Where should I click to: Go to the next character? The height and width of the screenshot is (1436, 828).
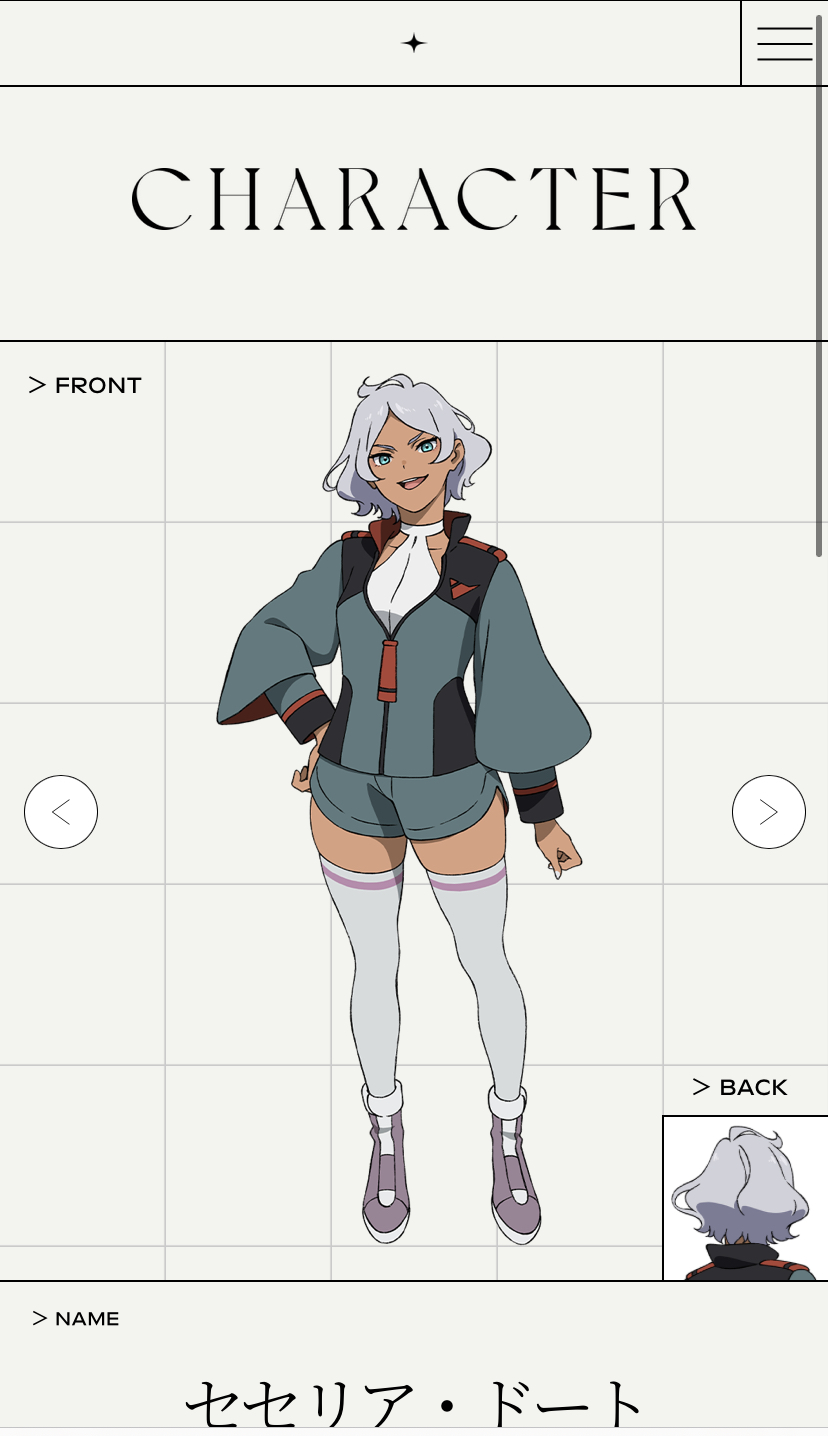[768, 812]
